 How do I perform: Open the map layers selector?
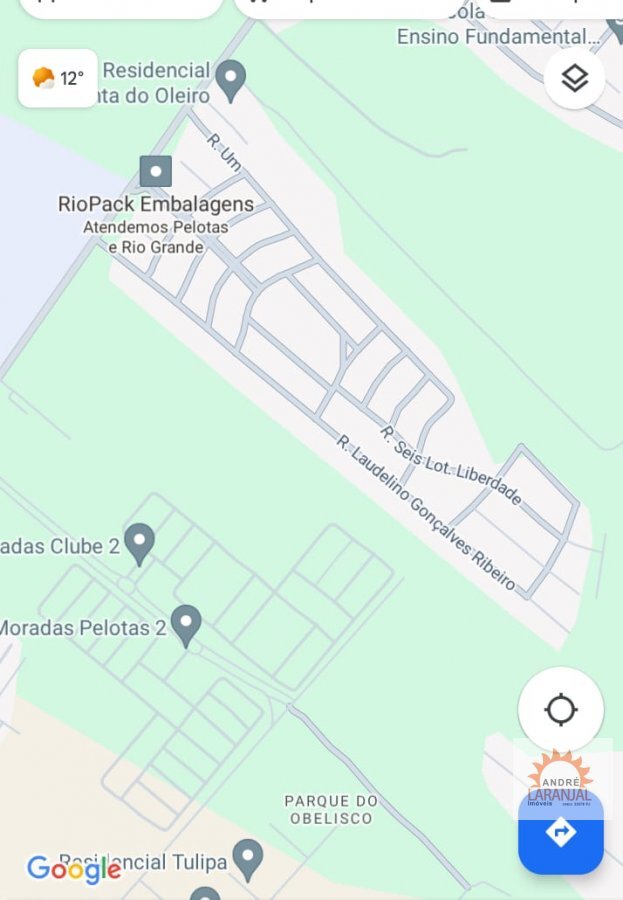coord(574,78)
